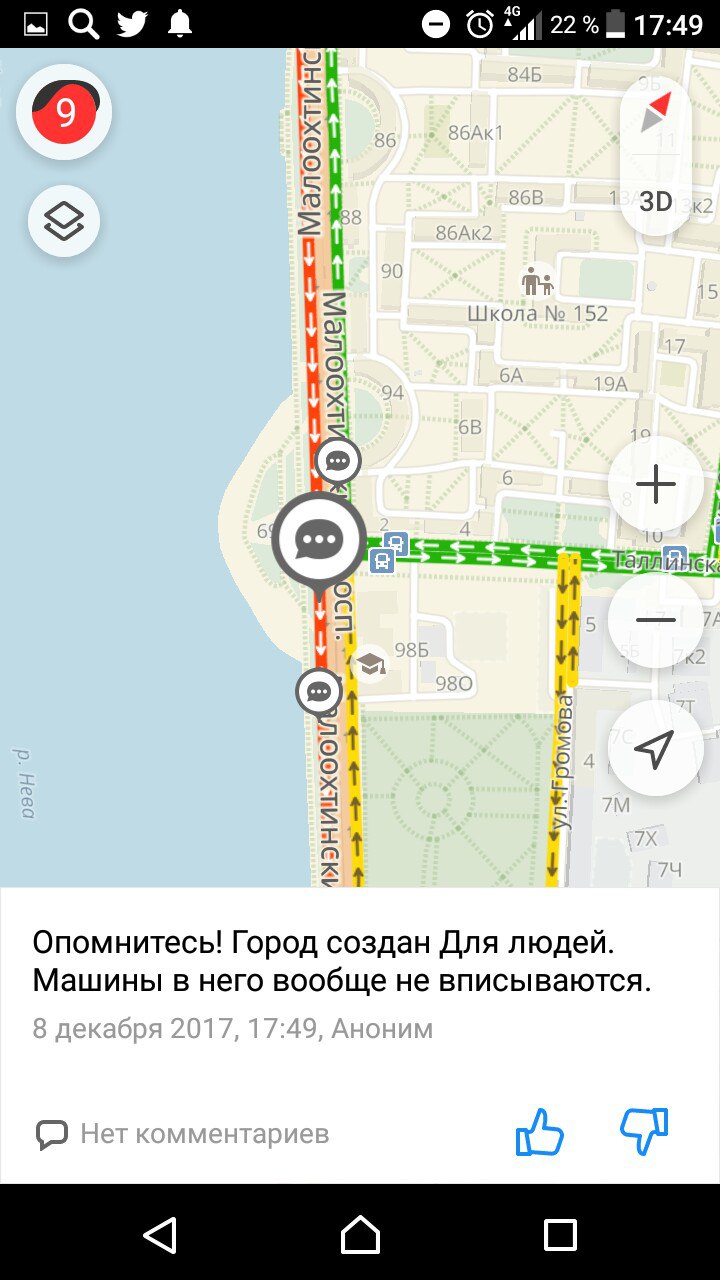
Task: Open the small chat marker below the selected one
Action: tap(319, 691)
